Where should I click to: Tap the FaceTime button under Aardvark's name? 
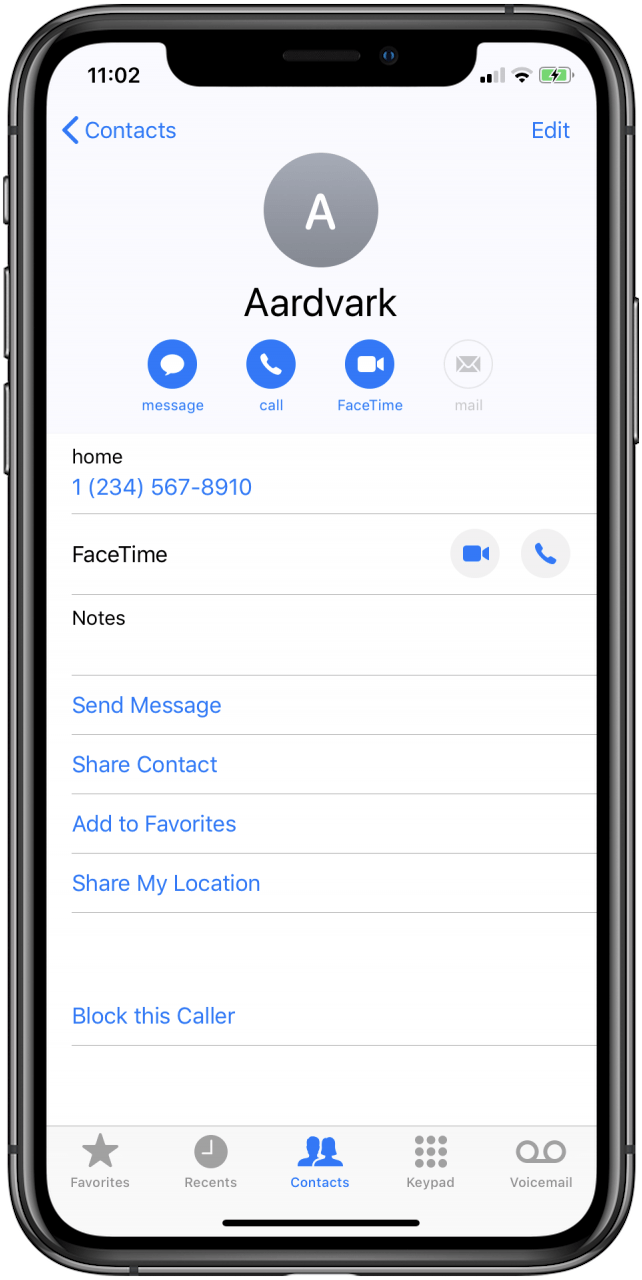(370, 366)
